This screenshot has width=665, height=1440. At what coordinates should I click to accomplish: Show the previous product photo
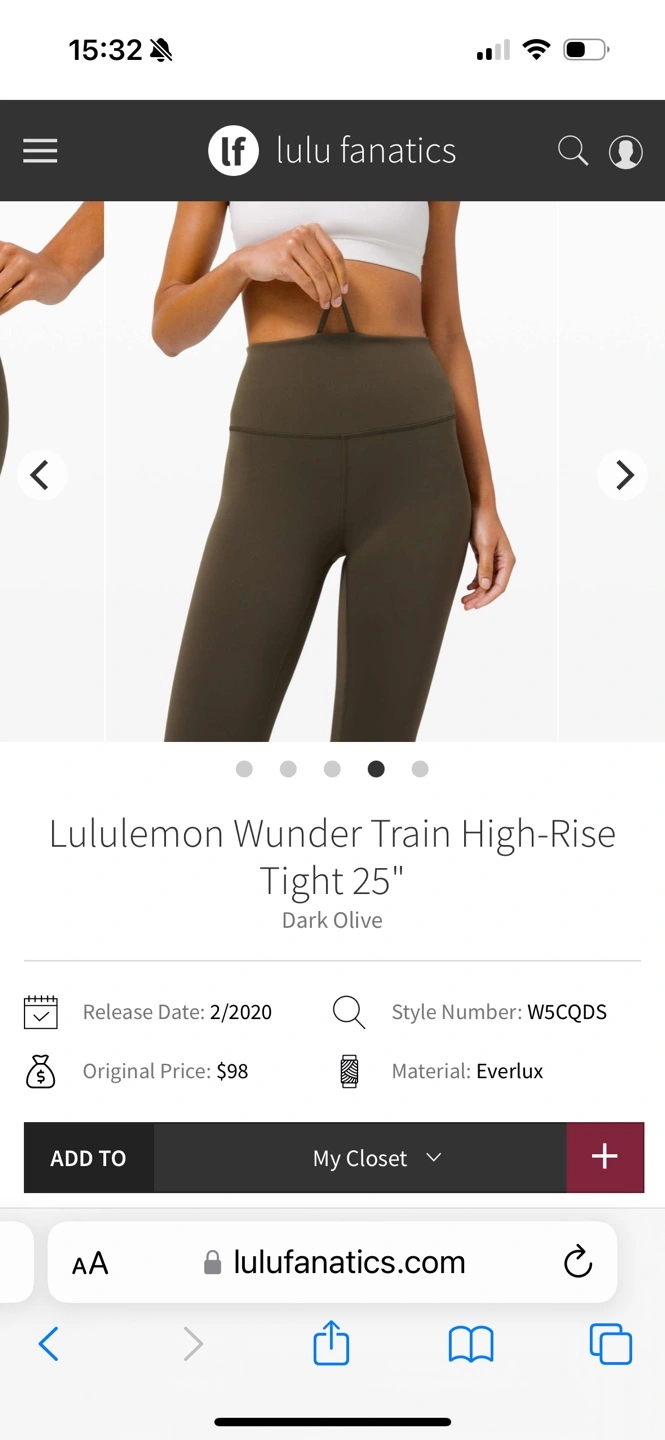41,475
